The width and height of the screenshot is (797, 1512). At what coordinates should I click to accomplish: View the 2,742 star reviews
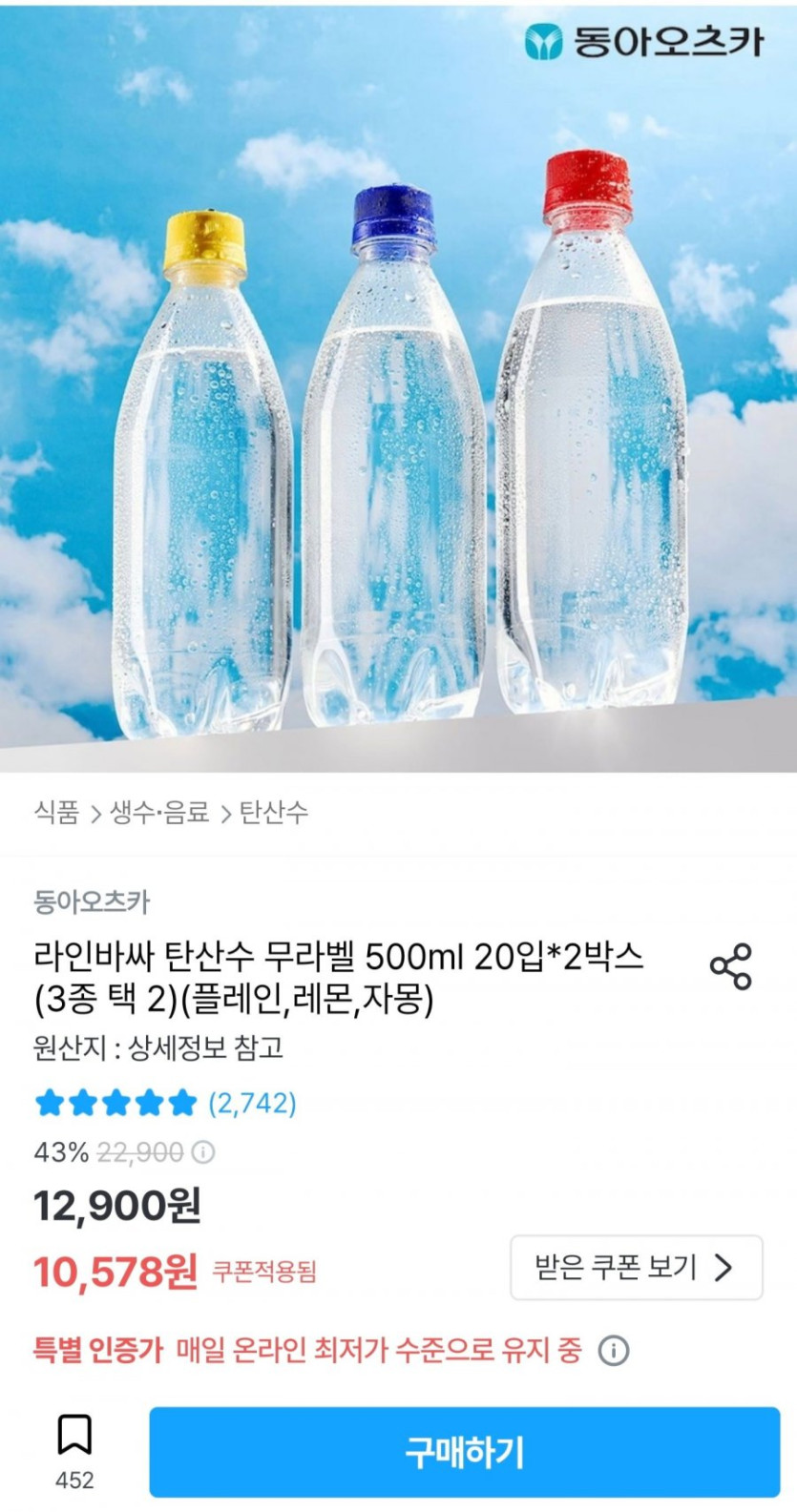pyautogui.click(x=165, y=1104)
